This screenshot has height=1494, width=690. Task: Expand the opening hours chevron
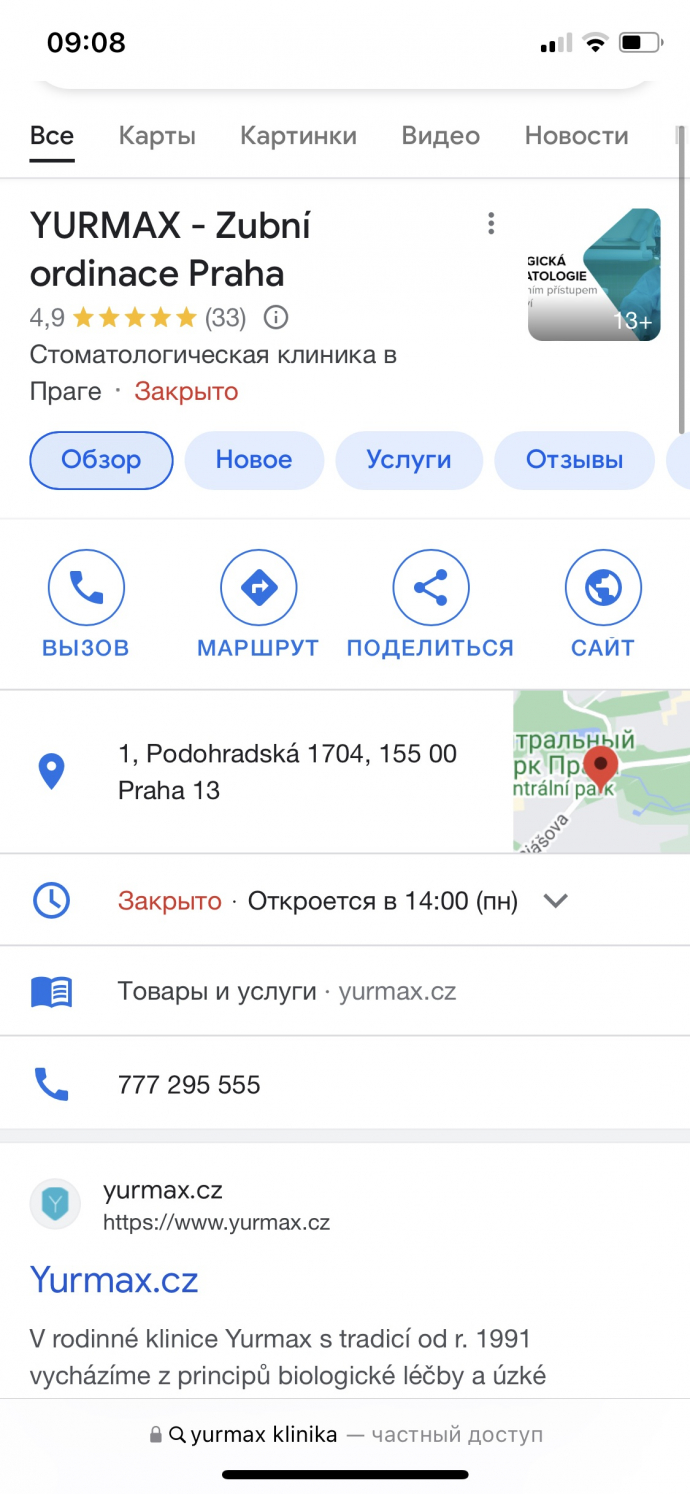pyautogui.click(x=555, y=901)
